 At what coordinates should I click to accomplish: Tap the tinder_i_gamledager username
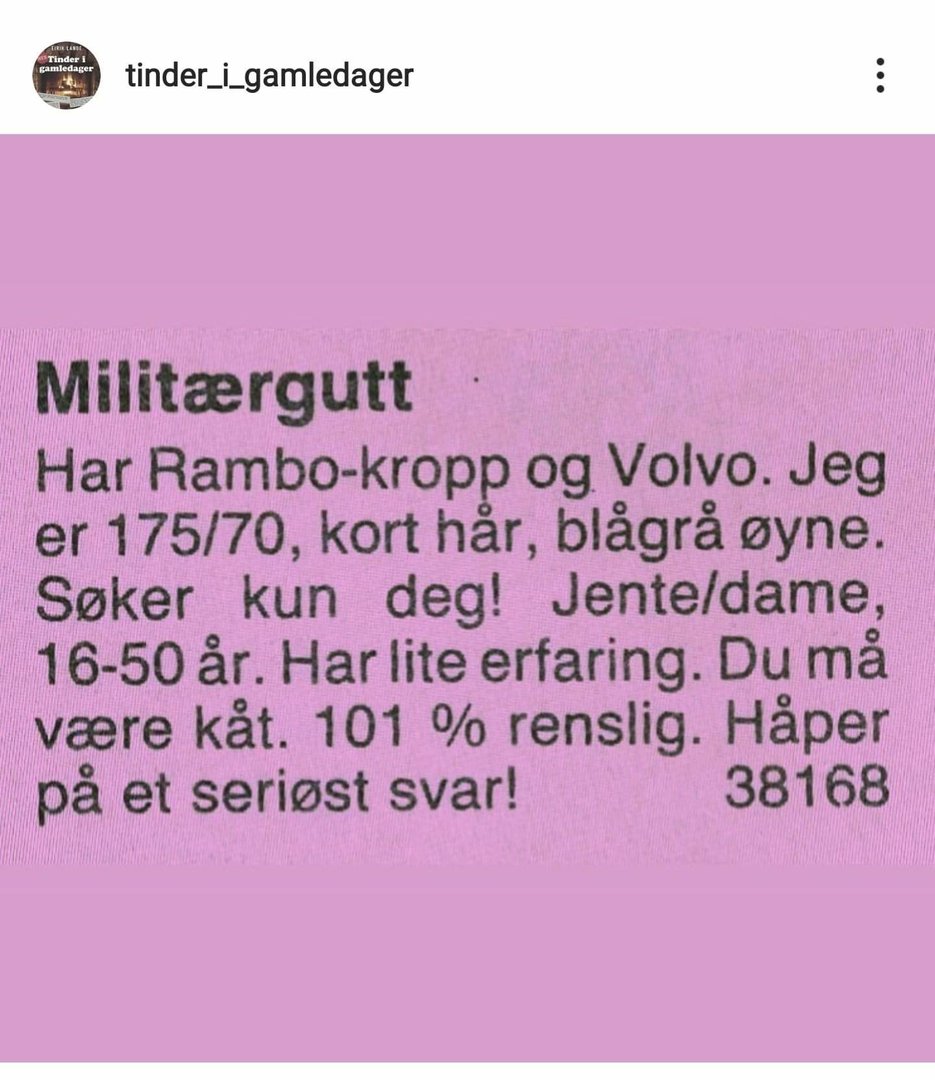click(269, 75)
